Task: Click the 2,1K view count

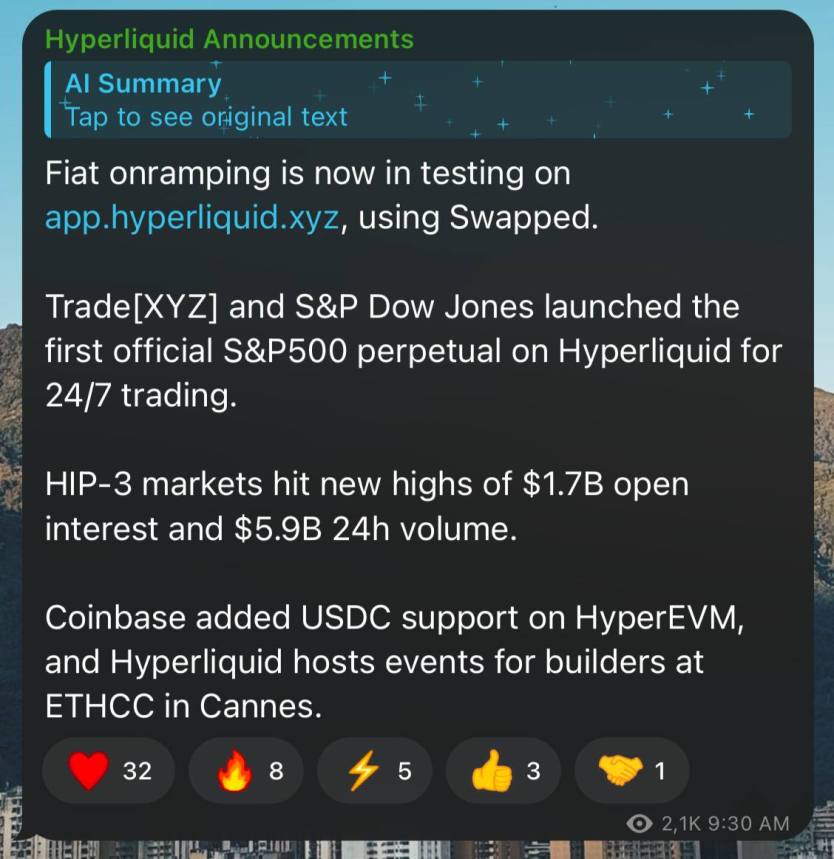Action: (685, 824)
